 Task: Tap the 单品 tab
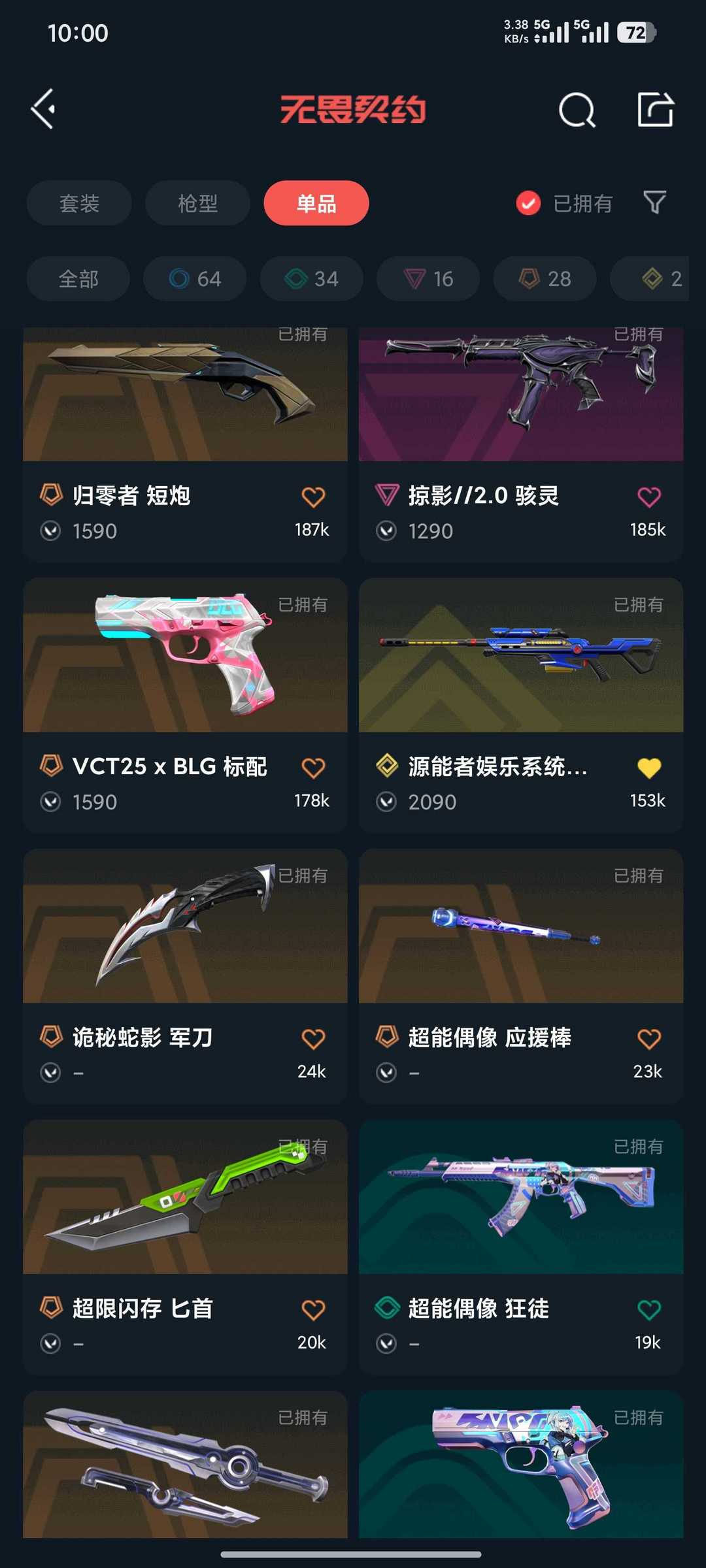point(315,203)
